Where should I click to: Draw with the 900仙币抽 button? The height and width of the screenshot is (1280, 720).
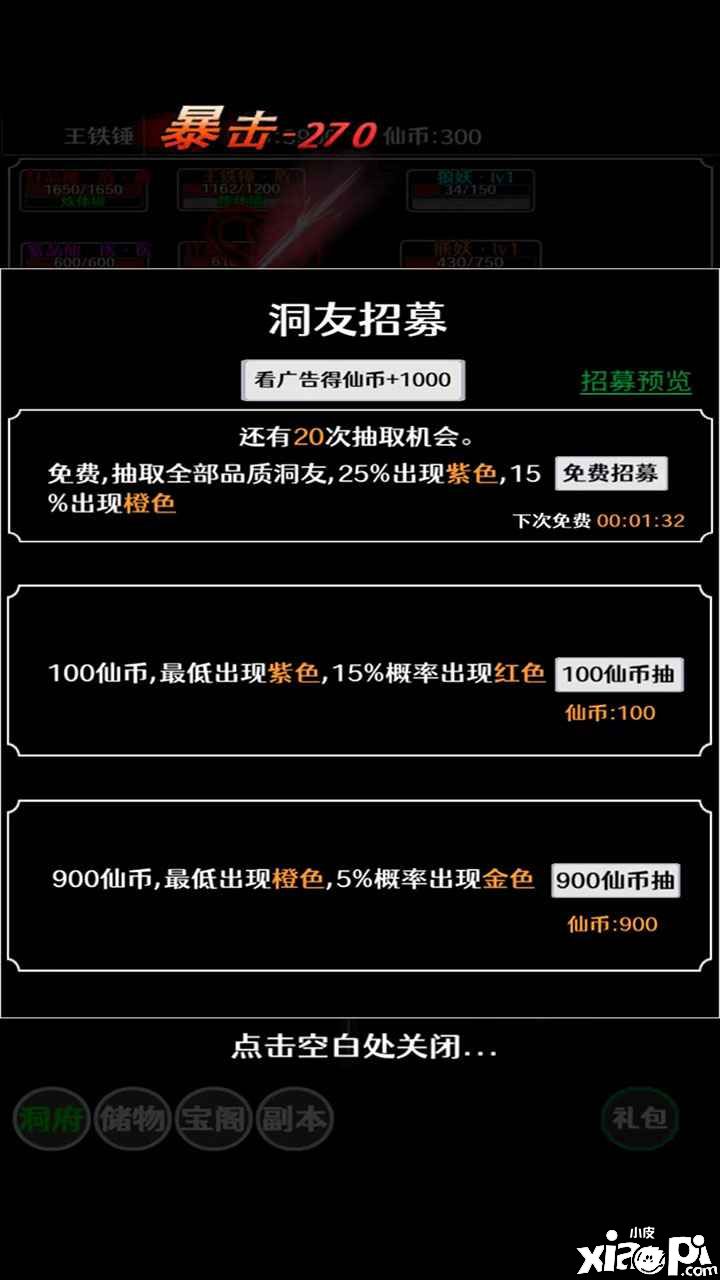coord(615,880)
